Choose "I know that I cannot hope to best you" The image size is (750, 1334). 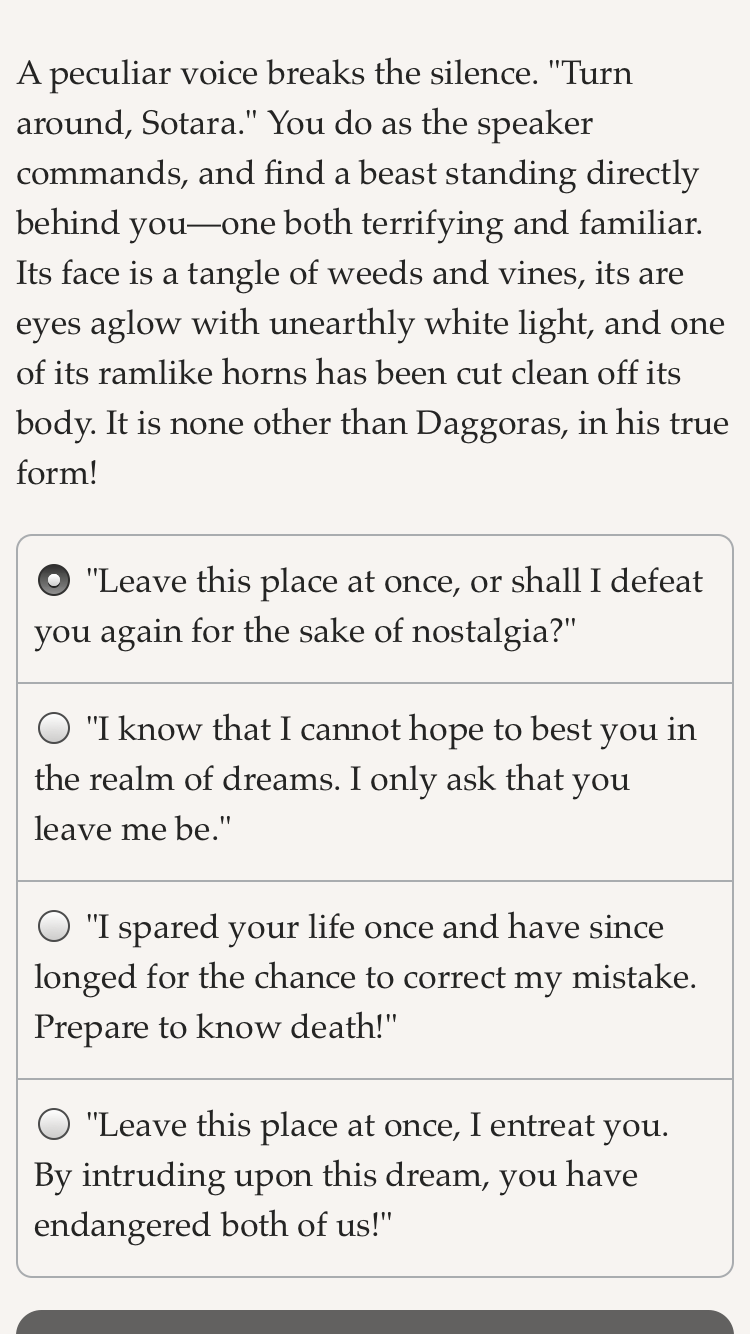pos(375,782)
